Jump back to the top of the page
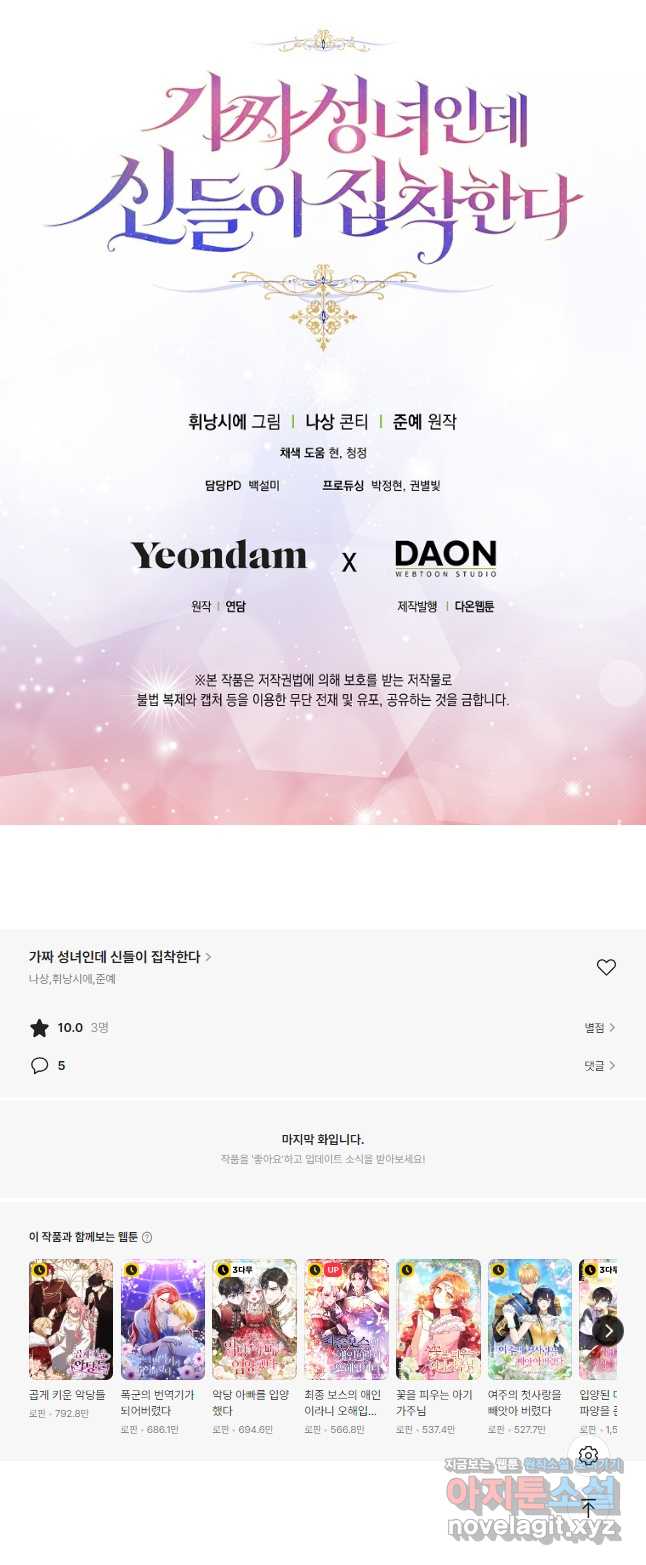Image resolution: width=646 pixels, height=1565 pixels. point(589,1509)
